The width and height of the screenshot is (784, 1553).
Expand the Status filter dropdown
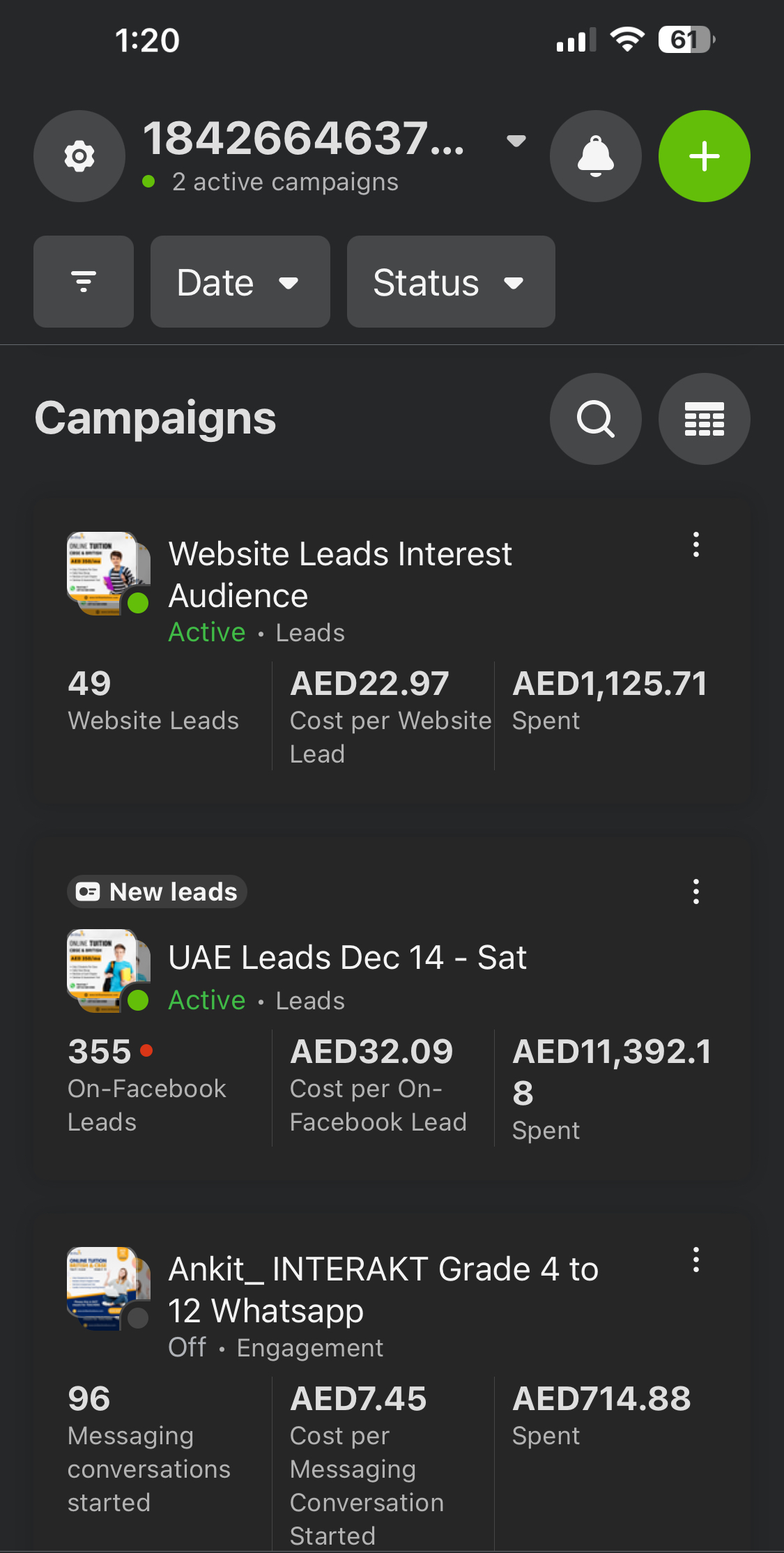[x=450, y=282]
